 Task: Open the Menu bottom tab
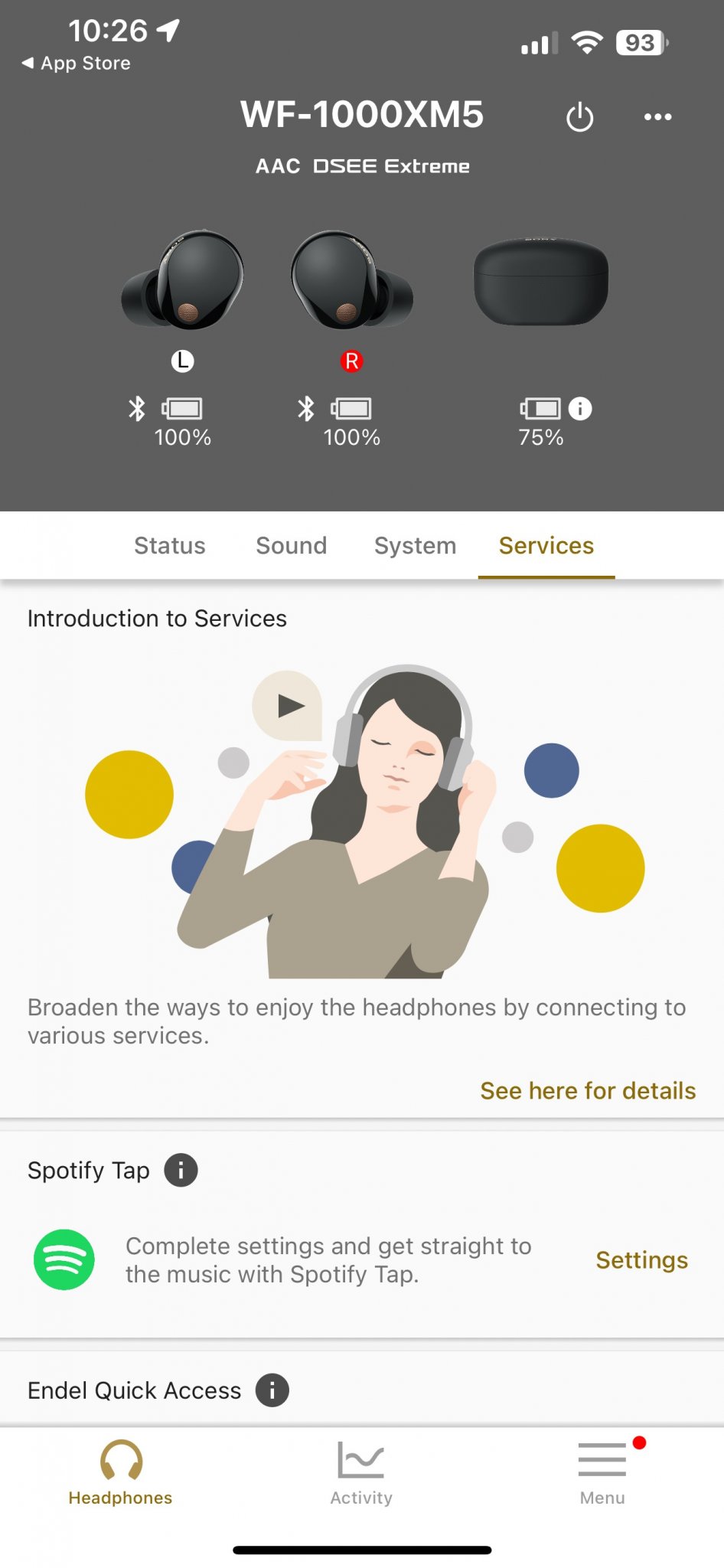click(x=602, y=1472)
